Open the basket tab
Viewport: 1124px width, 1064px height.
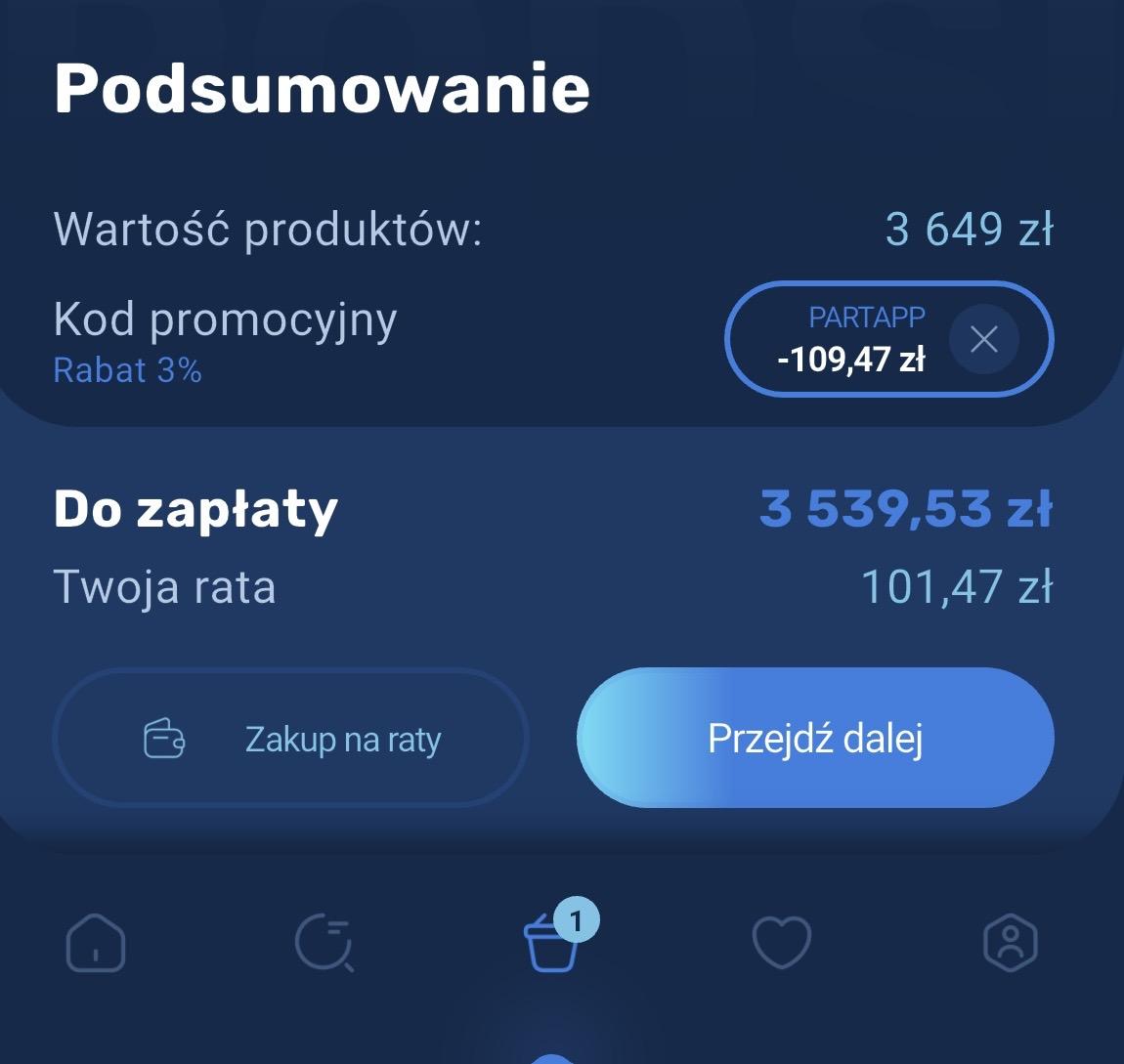[553, 943]
